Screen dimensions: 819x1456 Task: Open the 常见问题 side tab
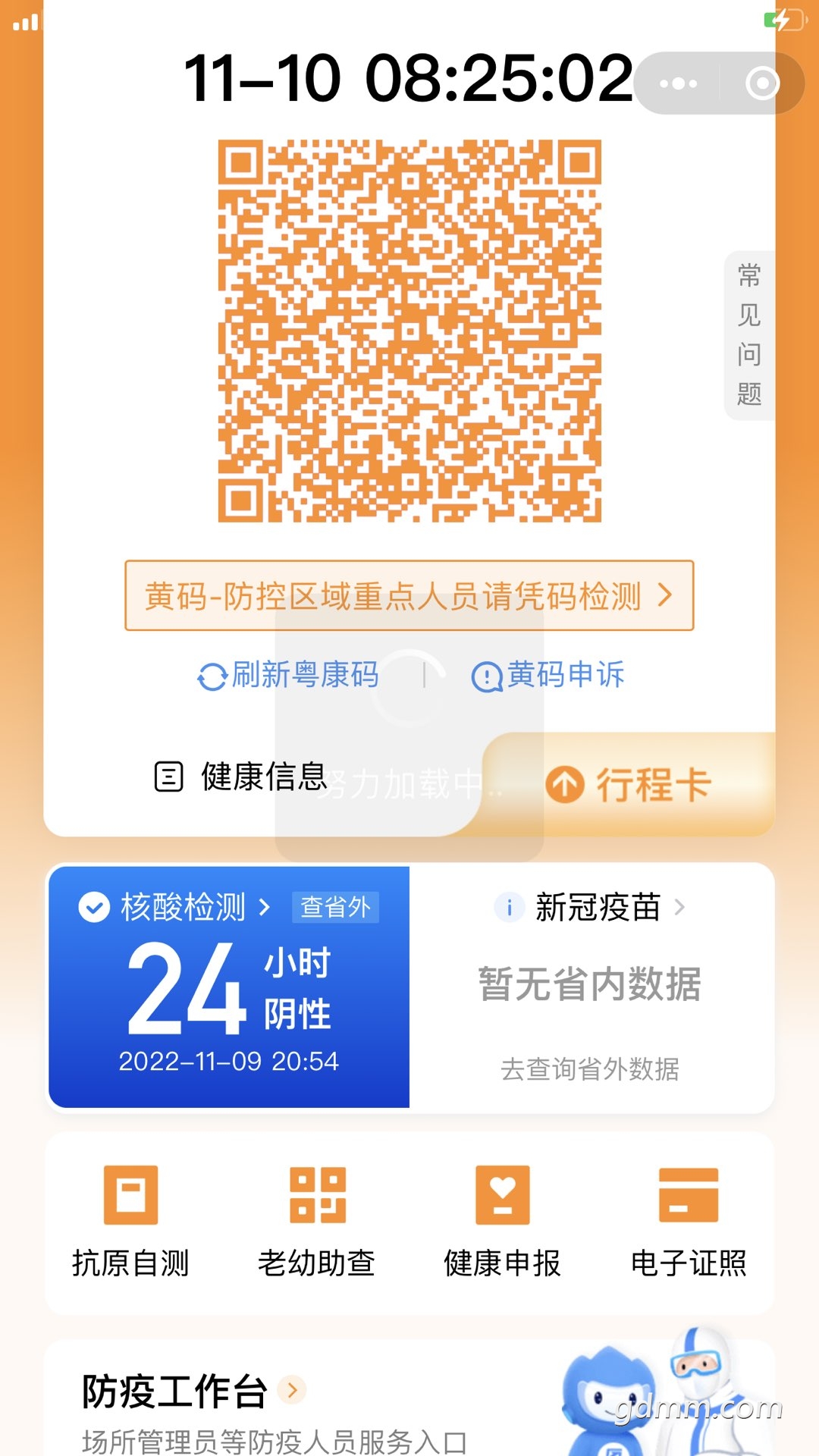click(x=749, y=335)
